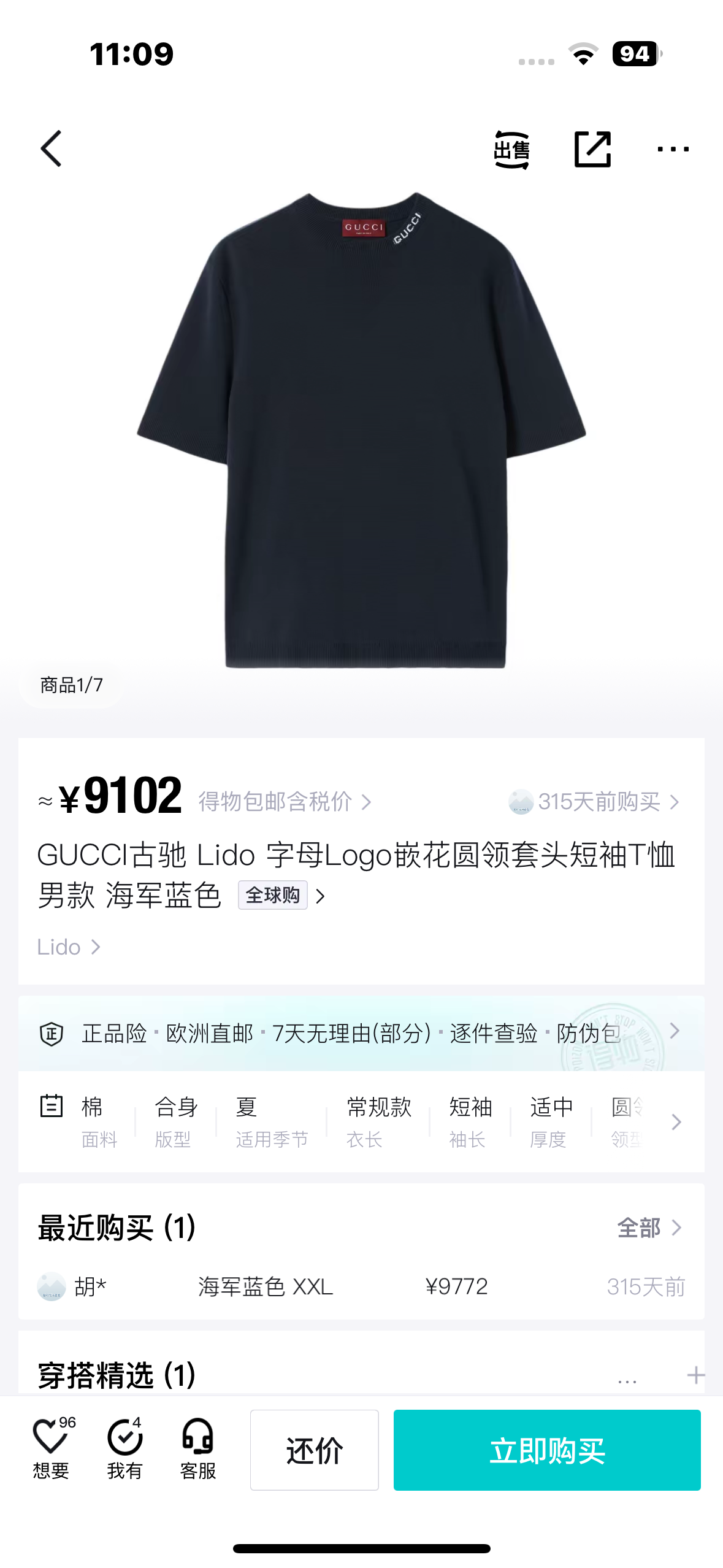Open the three-dot overflow menu
Image resolution: width=723 pixels, height=1568 pixels.
pos(673,149)
